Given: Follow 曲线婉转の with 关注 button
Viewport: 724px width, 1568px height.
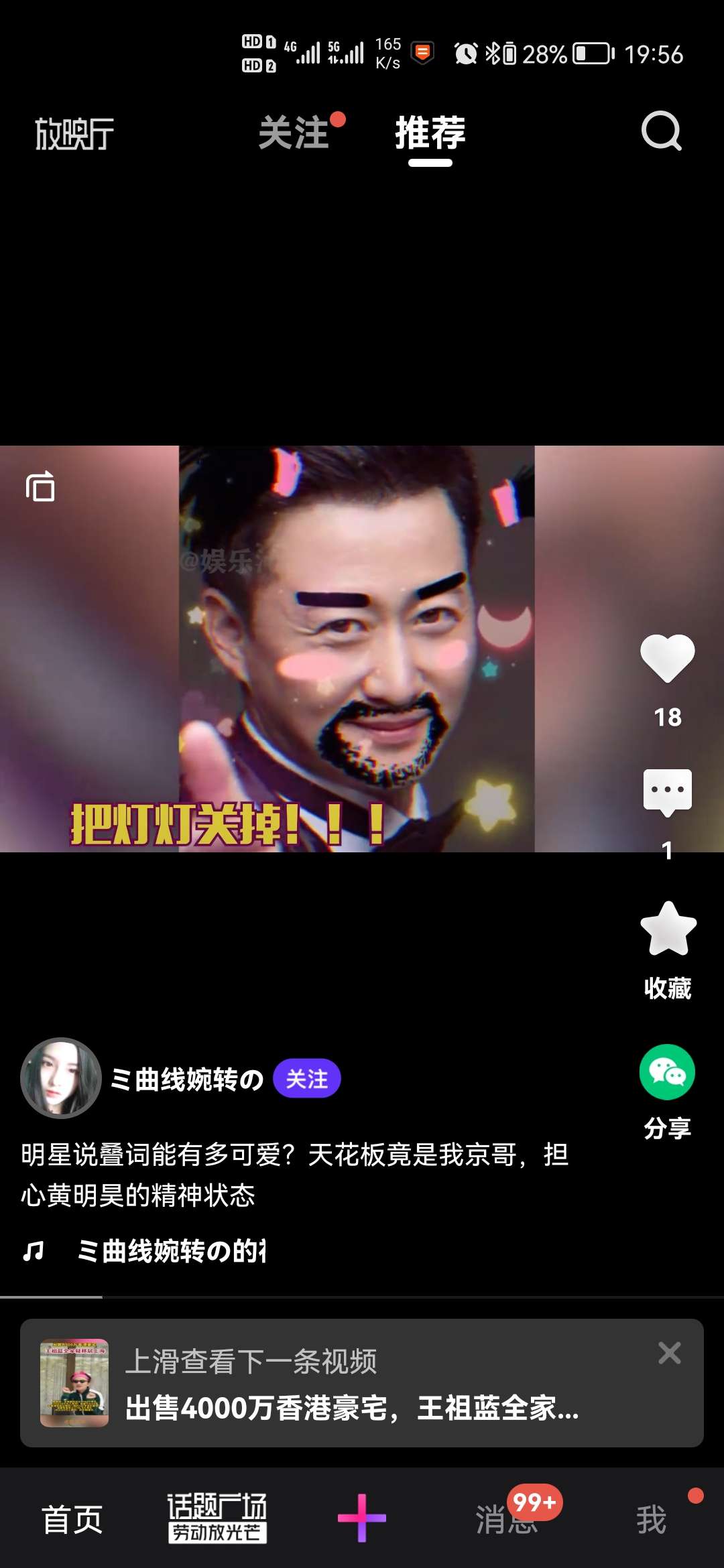Looking at the screenshot, I should pos(307,1079).
